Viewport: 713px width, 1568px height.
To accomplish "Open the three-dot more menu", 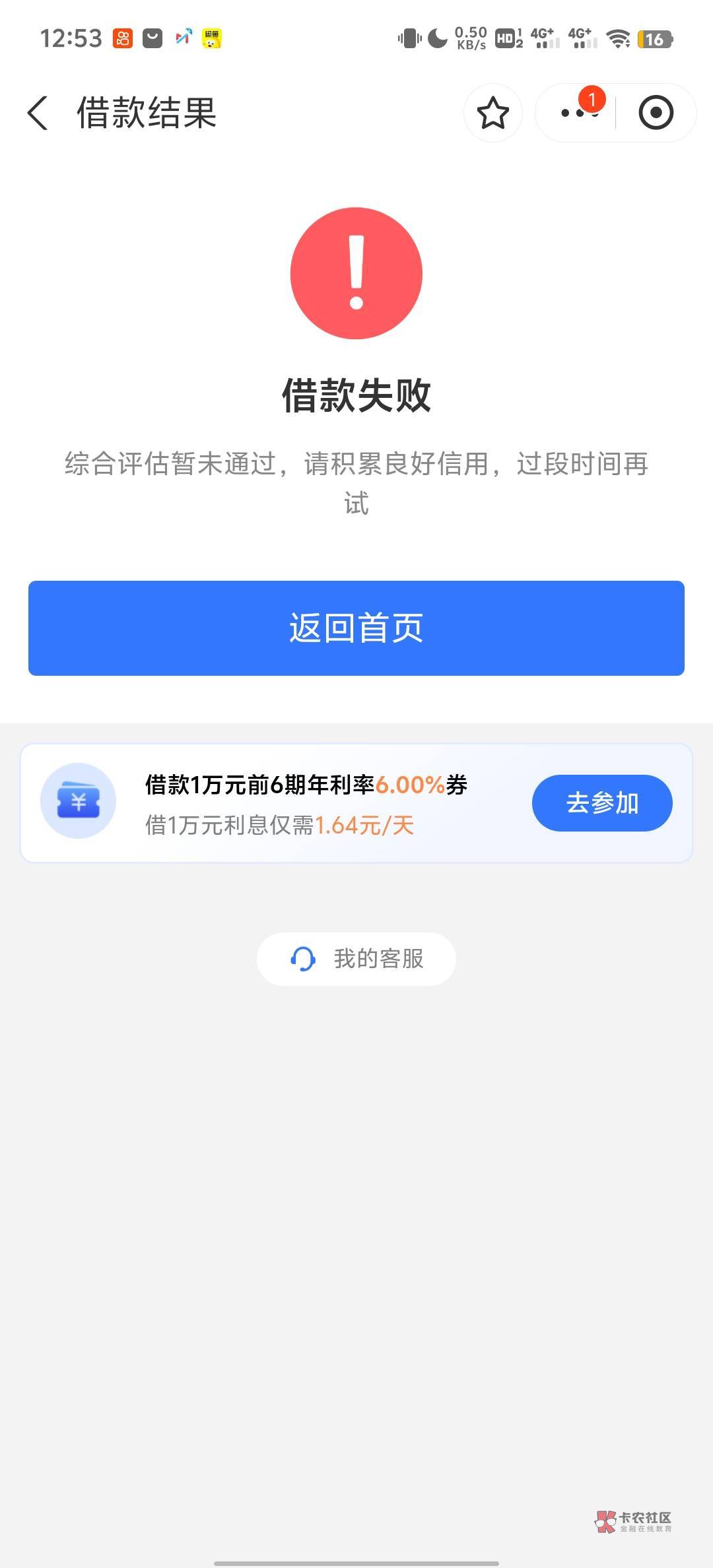I will tap(576, 113).
